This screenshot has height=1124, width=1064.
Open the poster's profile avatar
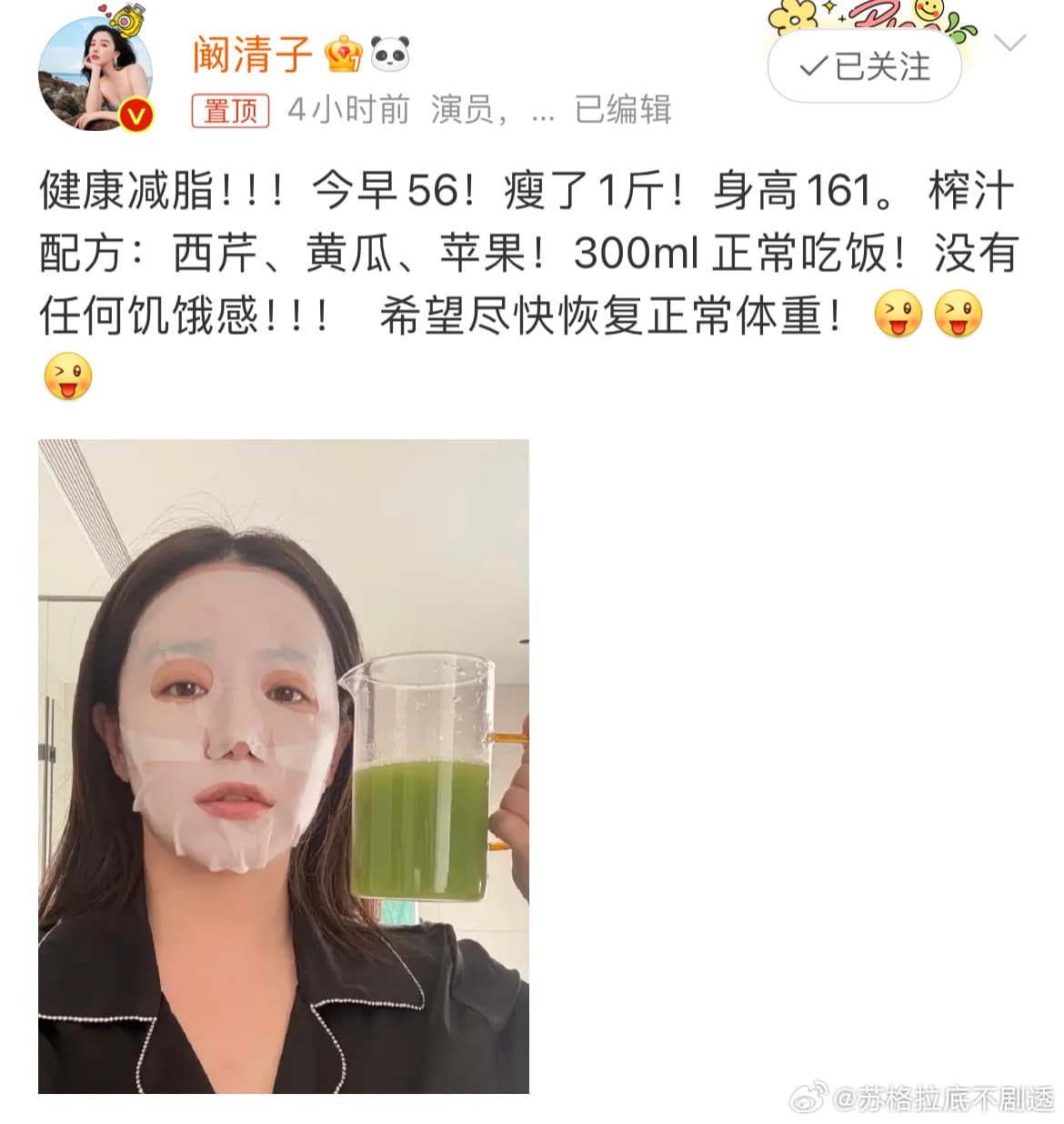94,75
